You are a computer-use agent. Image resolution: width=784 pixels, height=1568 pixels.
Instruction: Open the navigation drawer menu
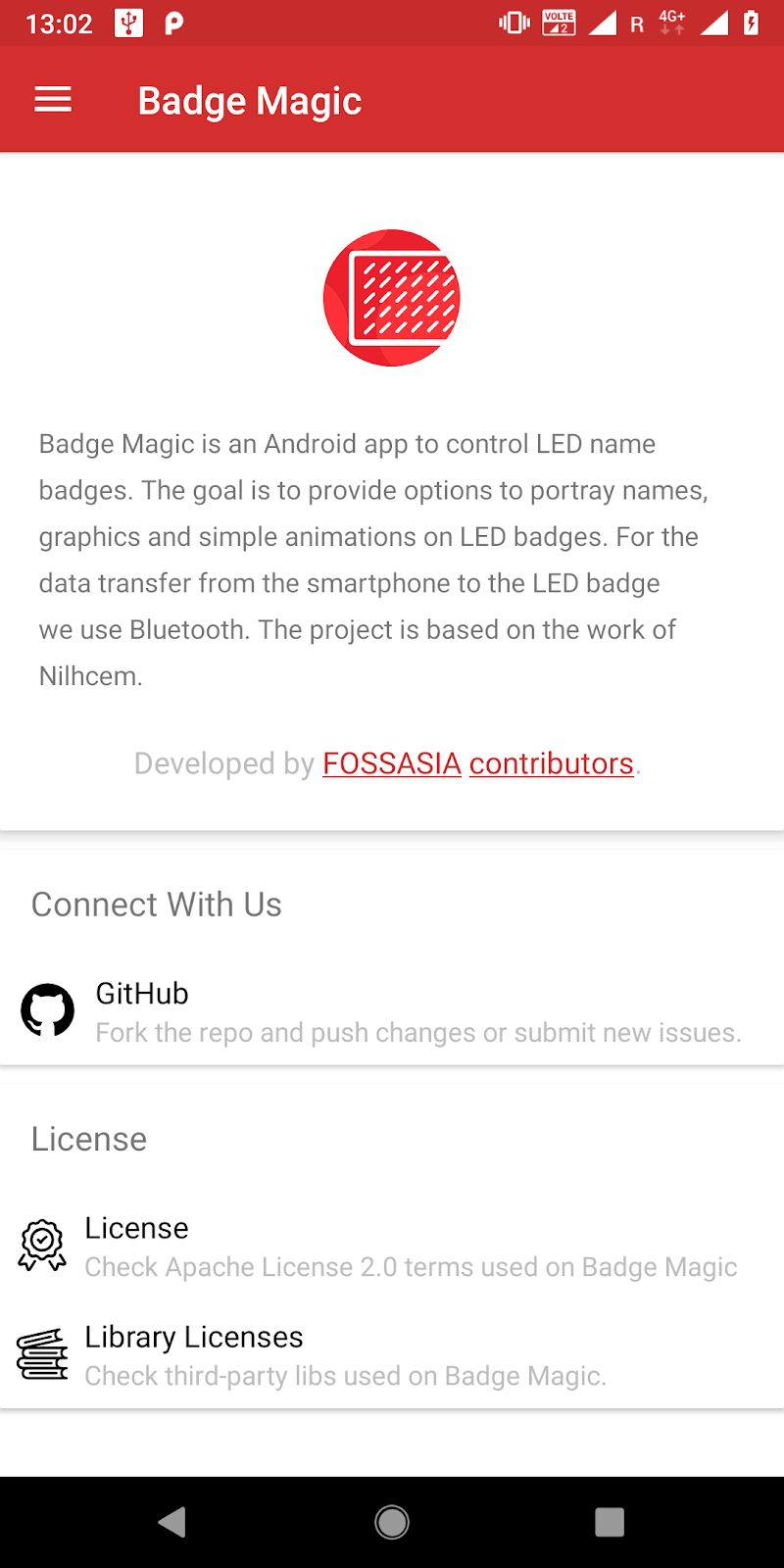[53, 100]
